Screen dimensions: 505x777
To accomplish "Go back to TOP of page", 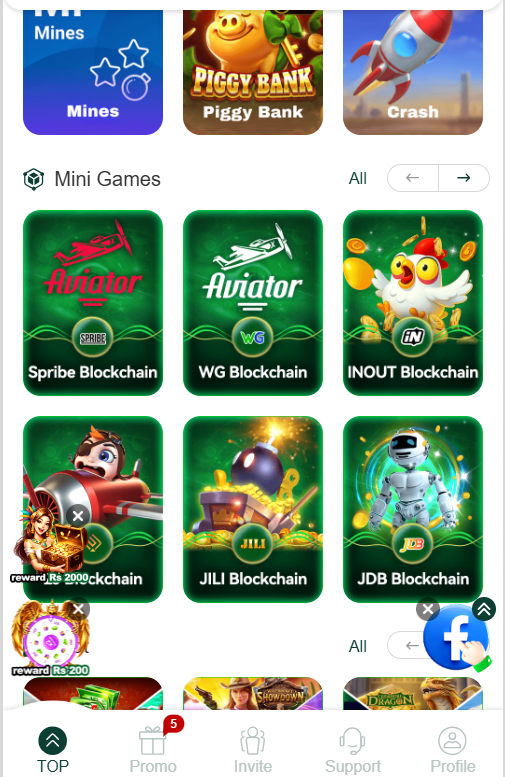I will 53,750.
